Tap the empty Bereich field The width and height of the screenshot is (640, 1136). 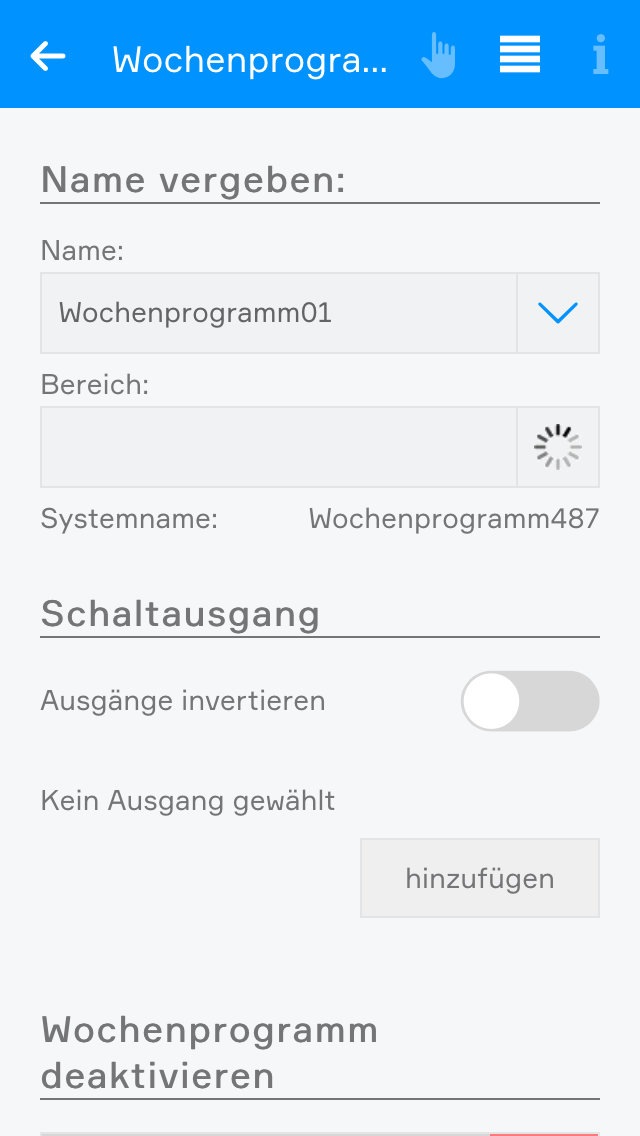[x=278, y=447]
